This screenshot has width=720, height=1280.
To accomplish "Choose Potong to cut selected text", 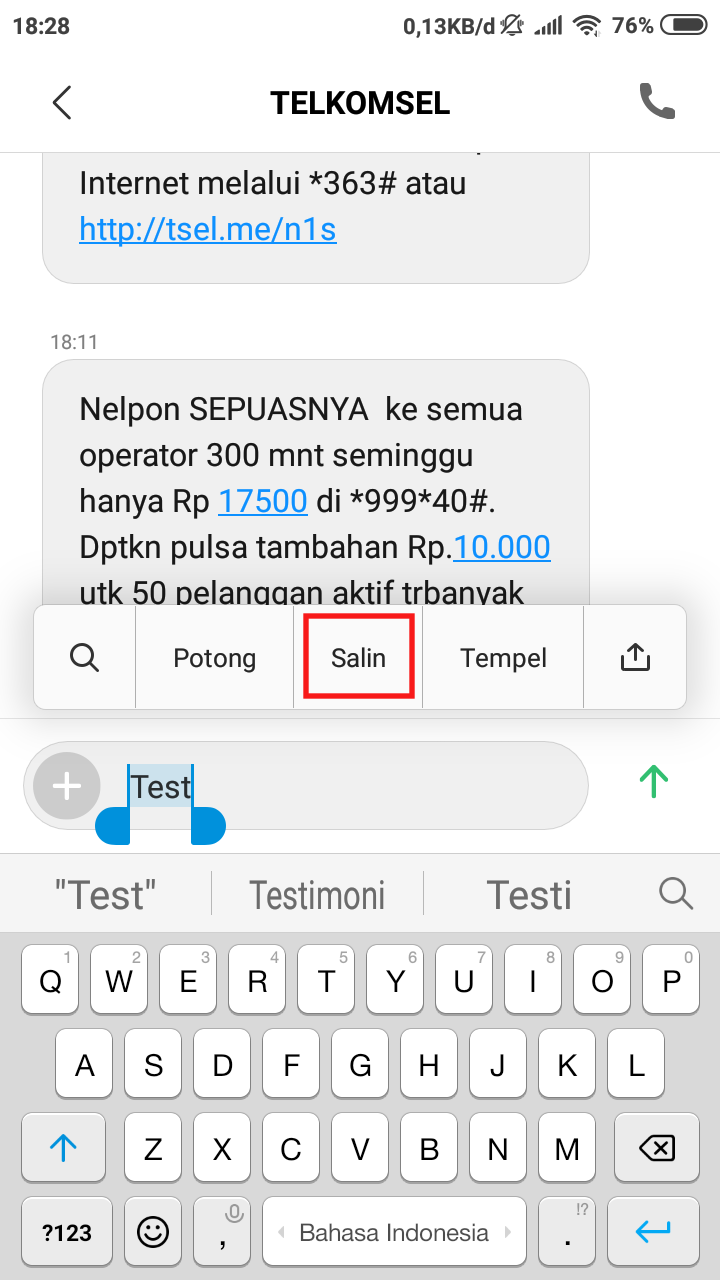I will pyautogui.click(x=214, y=658).
